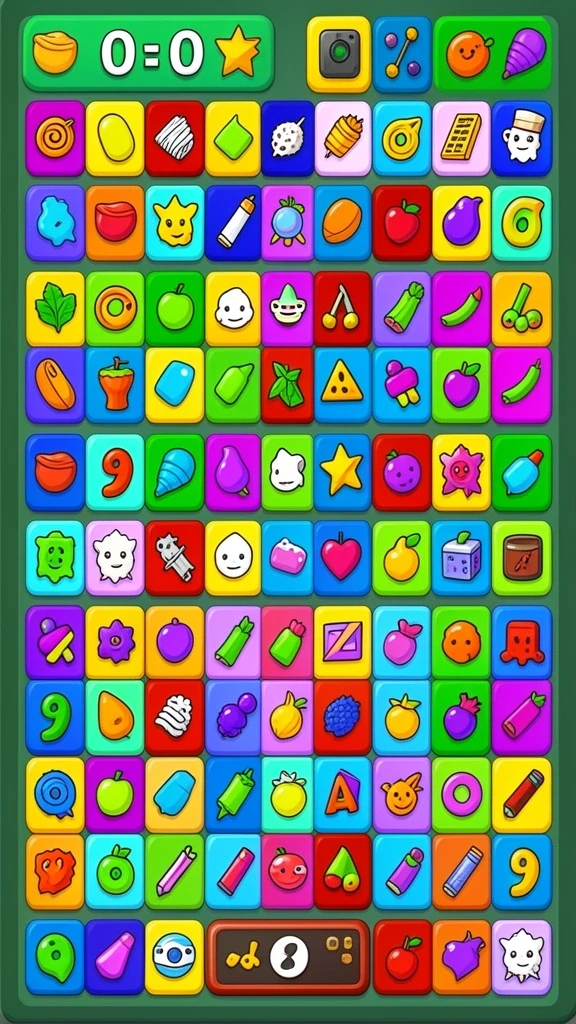Tap the brown control panel at the bottom
576x1024 pixels.
(x=288, y=957)
